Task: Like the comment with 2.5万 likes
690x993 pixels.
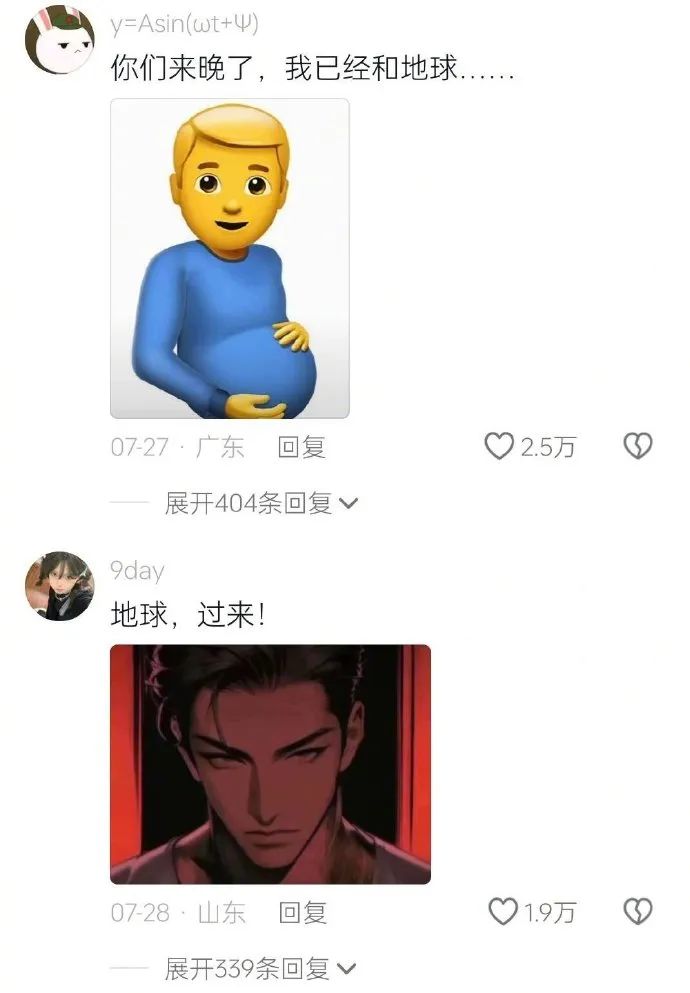Action: (500, 446)
